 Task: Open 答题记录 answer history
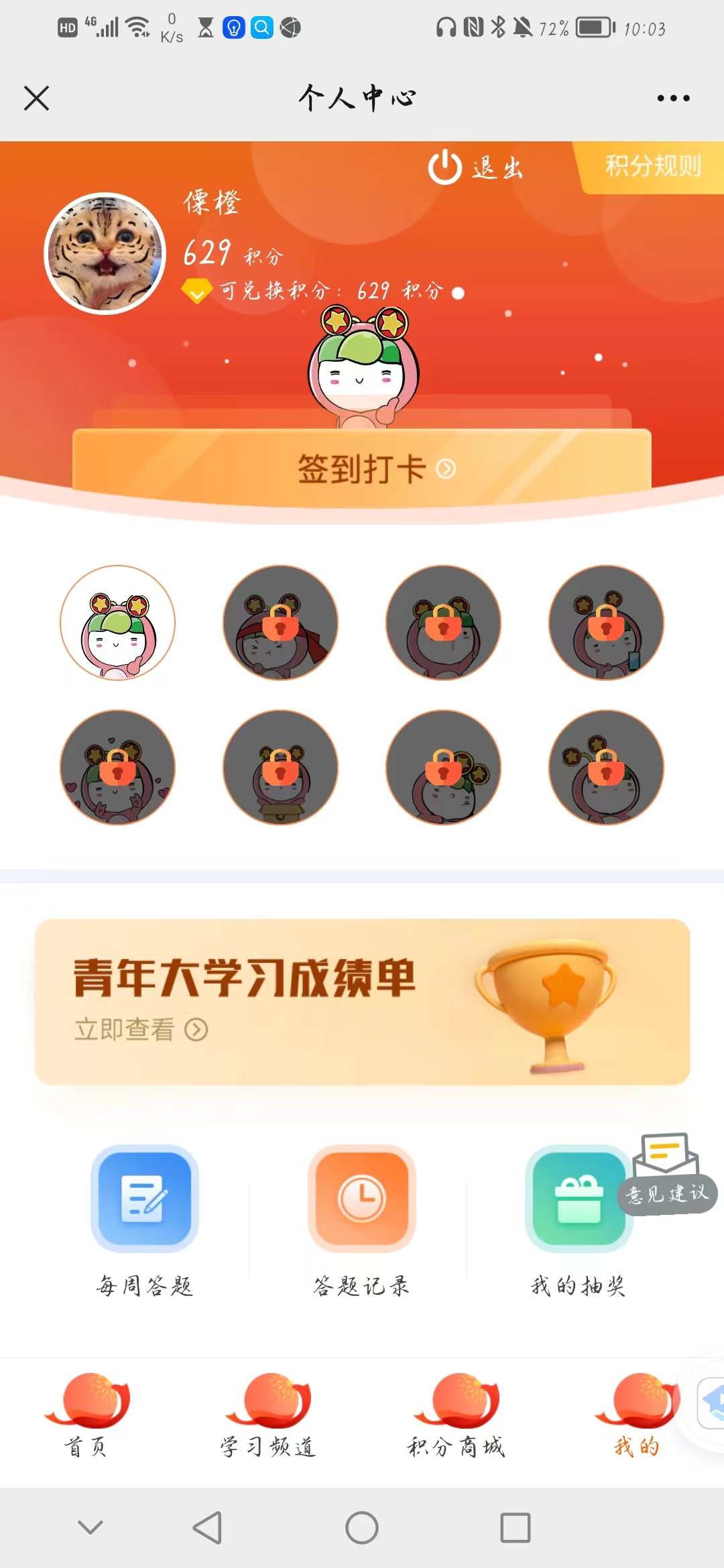[x=362, y=1220]
